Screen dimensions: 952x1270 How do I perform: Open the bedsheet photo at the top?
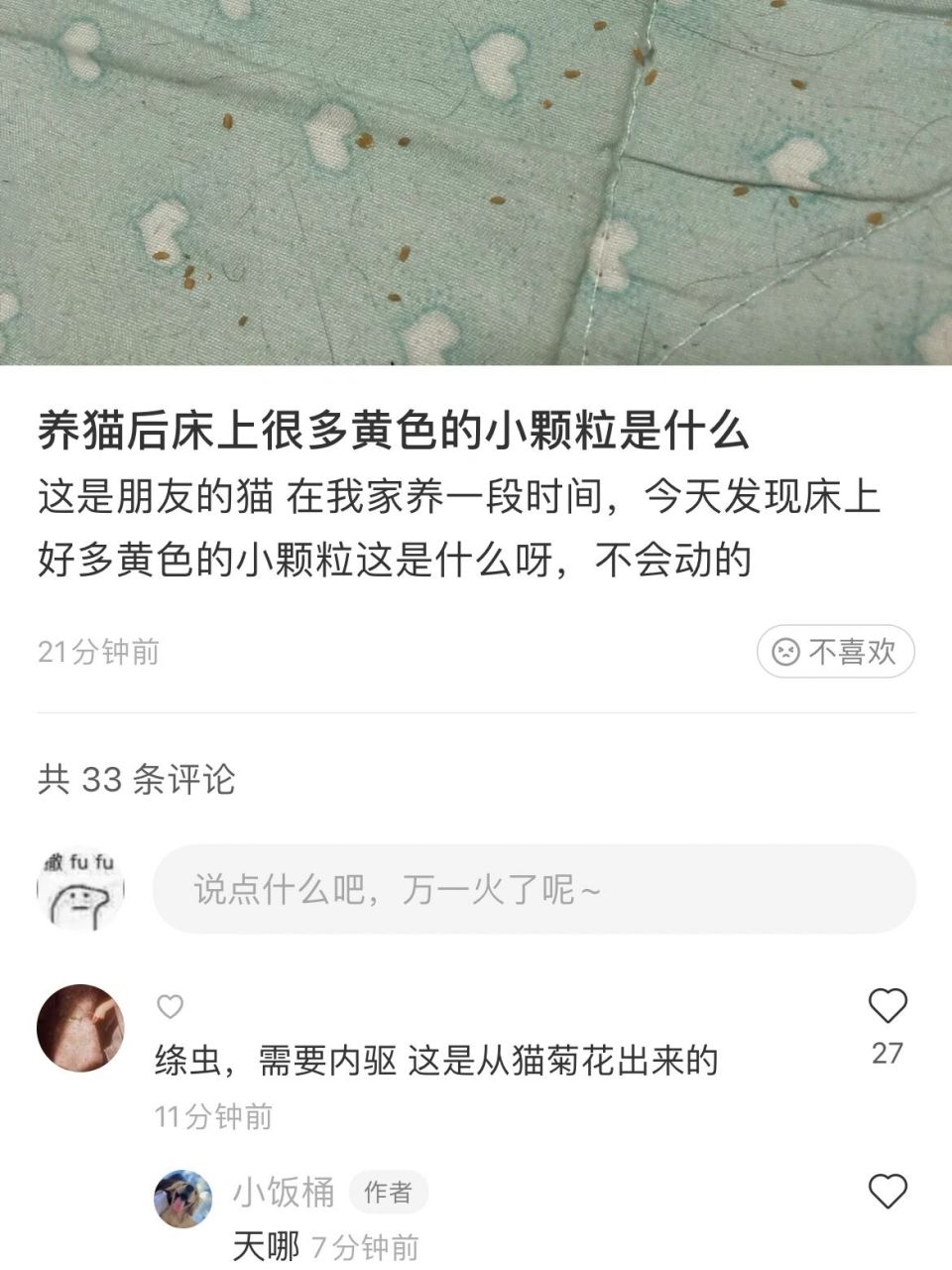476,184
